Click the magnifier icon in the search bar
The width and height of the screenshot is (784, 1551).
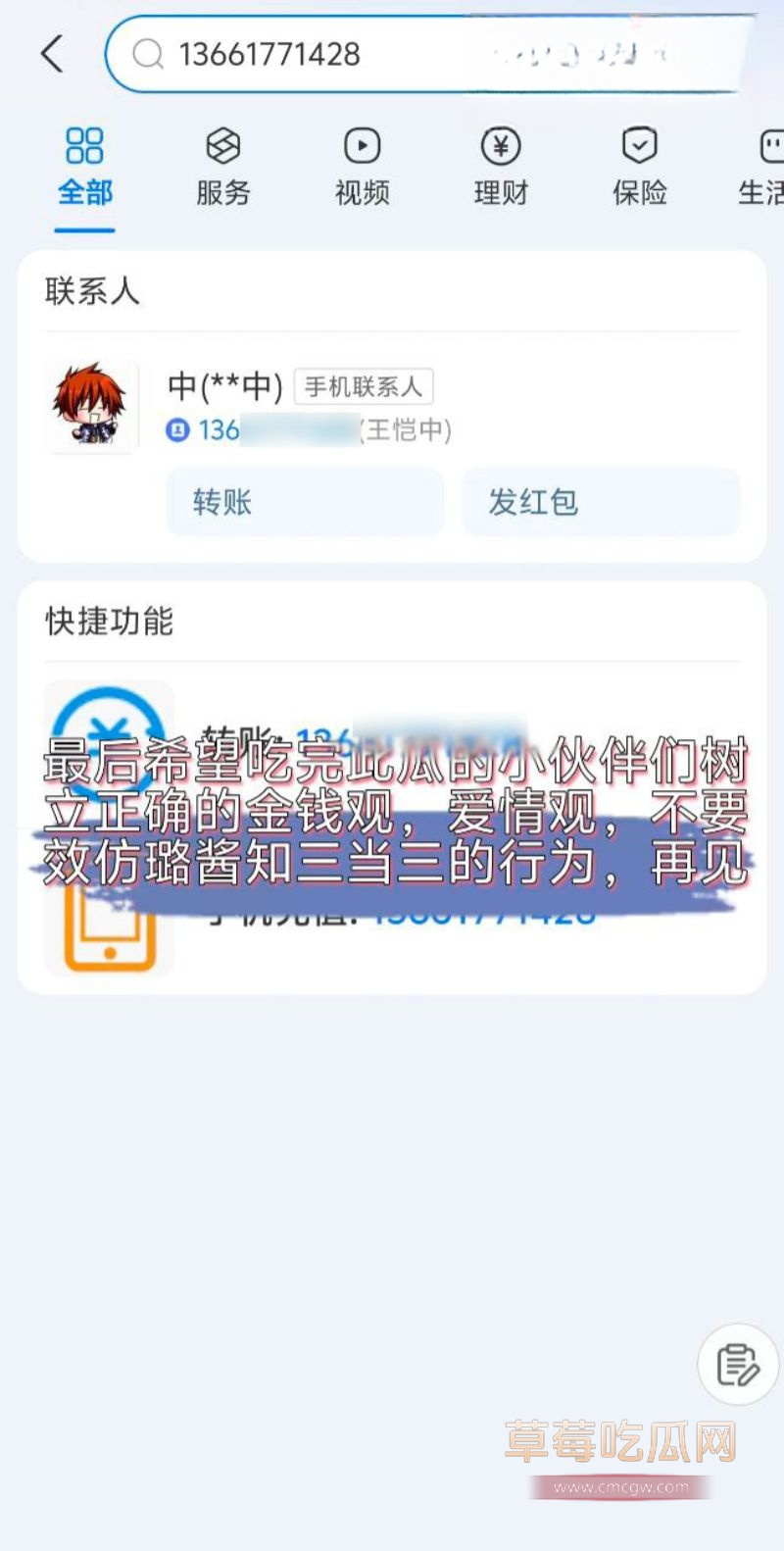tap(147, 54)
